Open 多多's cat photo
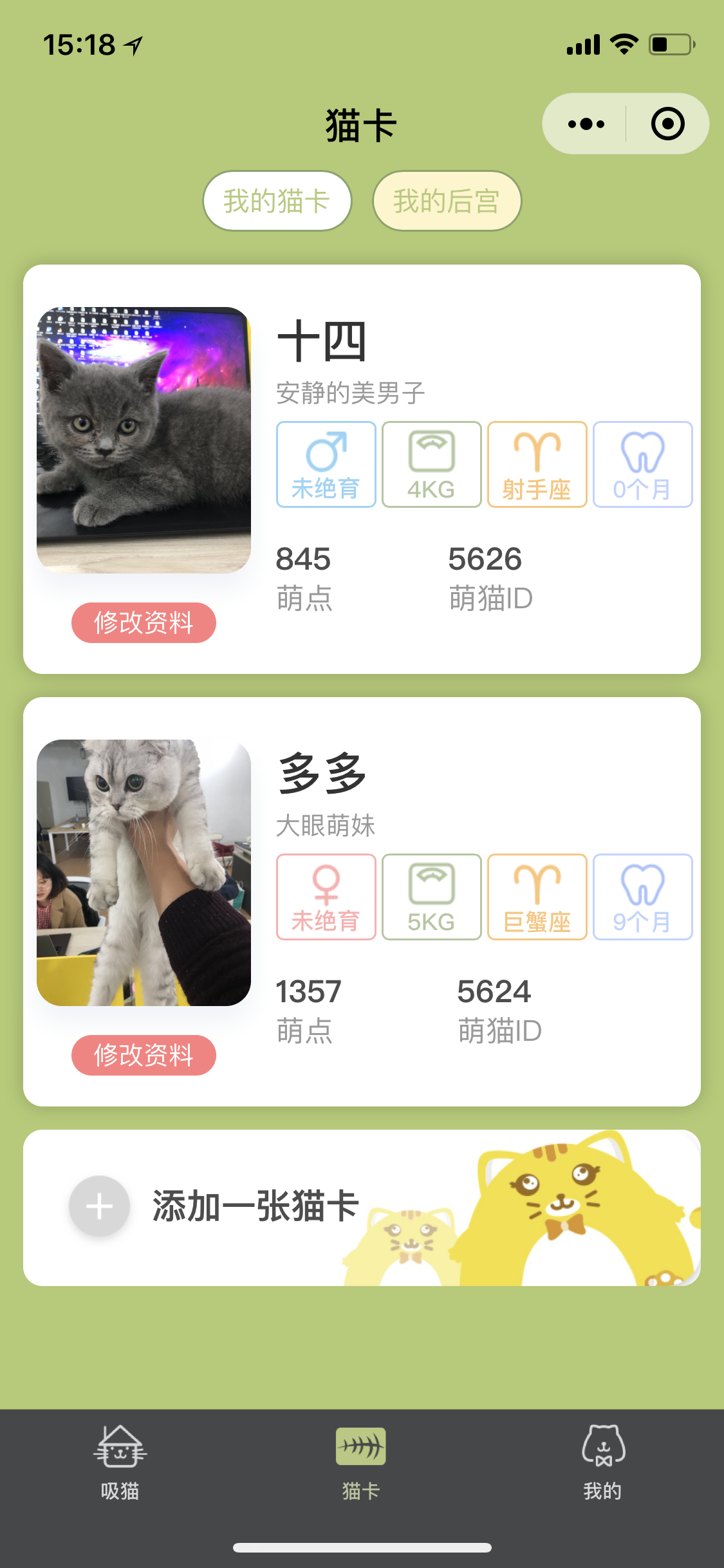This screenshot has height=1568, width=724. (x=144, y=873)
